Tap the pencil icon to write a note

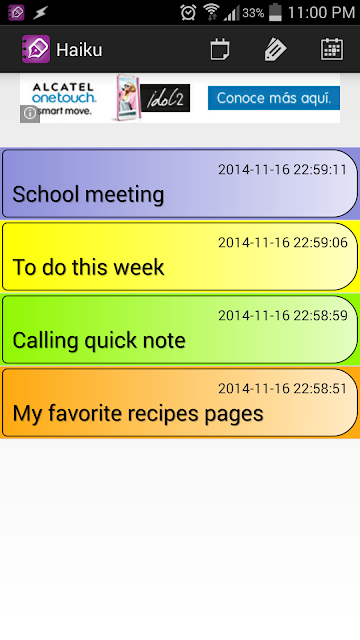tap(276, 49)
